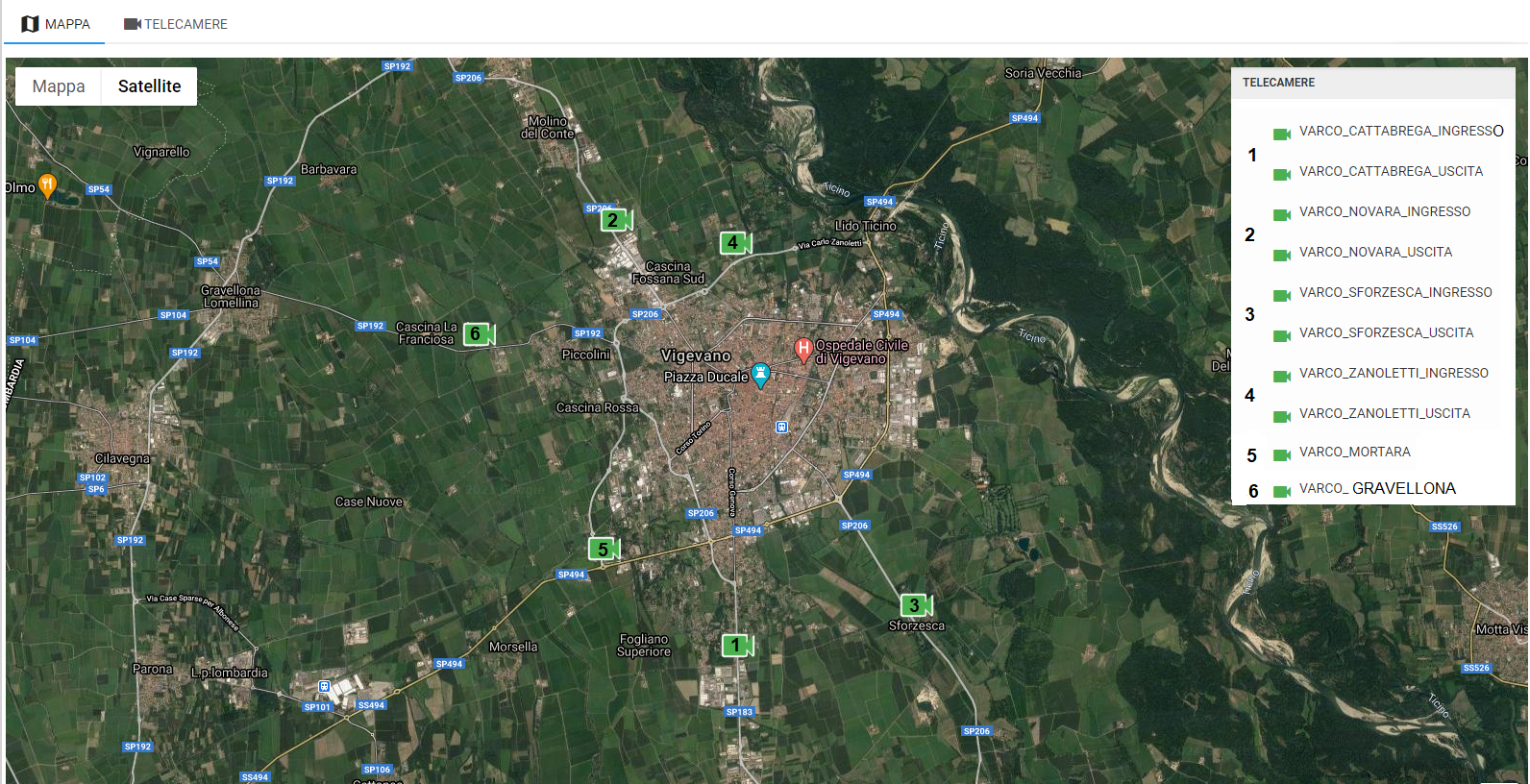Open VARCO_ZANOLETTI_USCITA camera
This screenshot has height=784, width=1530.
click(1384, 414)
